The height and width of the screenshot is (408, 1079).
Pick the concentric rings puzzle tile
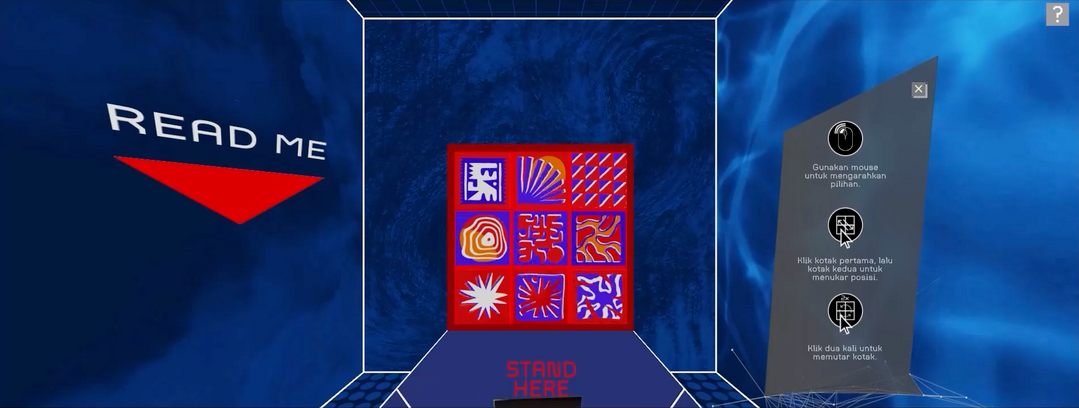pyautogui.click(x=482, y=239)
